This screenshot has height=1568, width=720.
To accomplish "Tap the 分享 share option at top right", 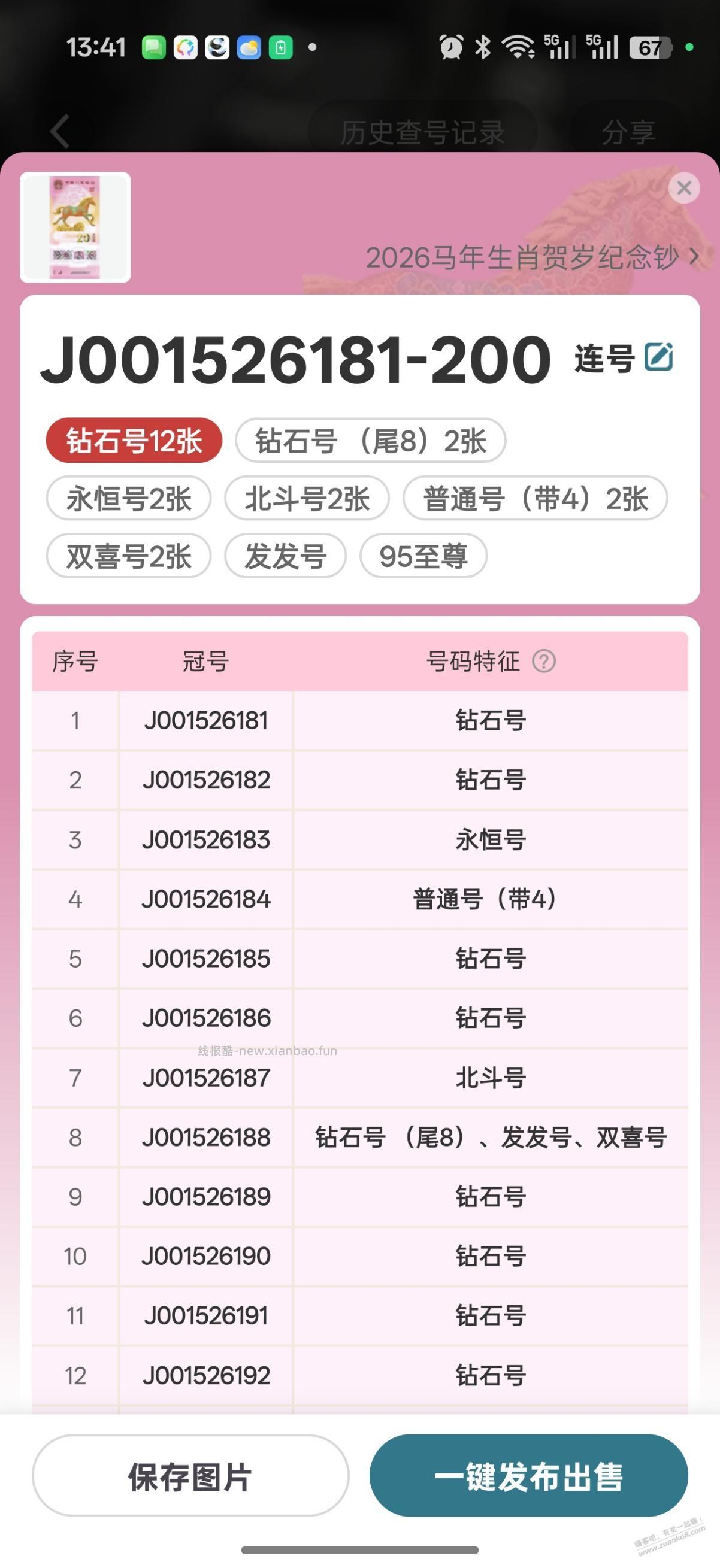I will pos(628,130).
